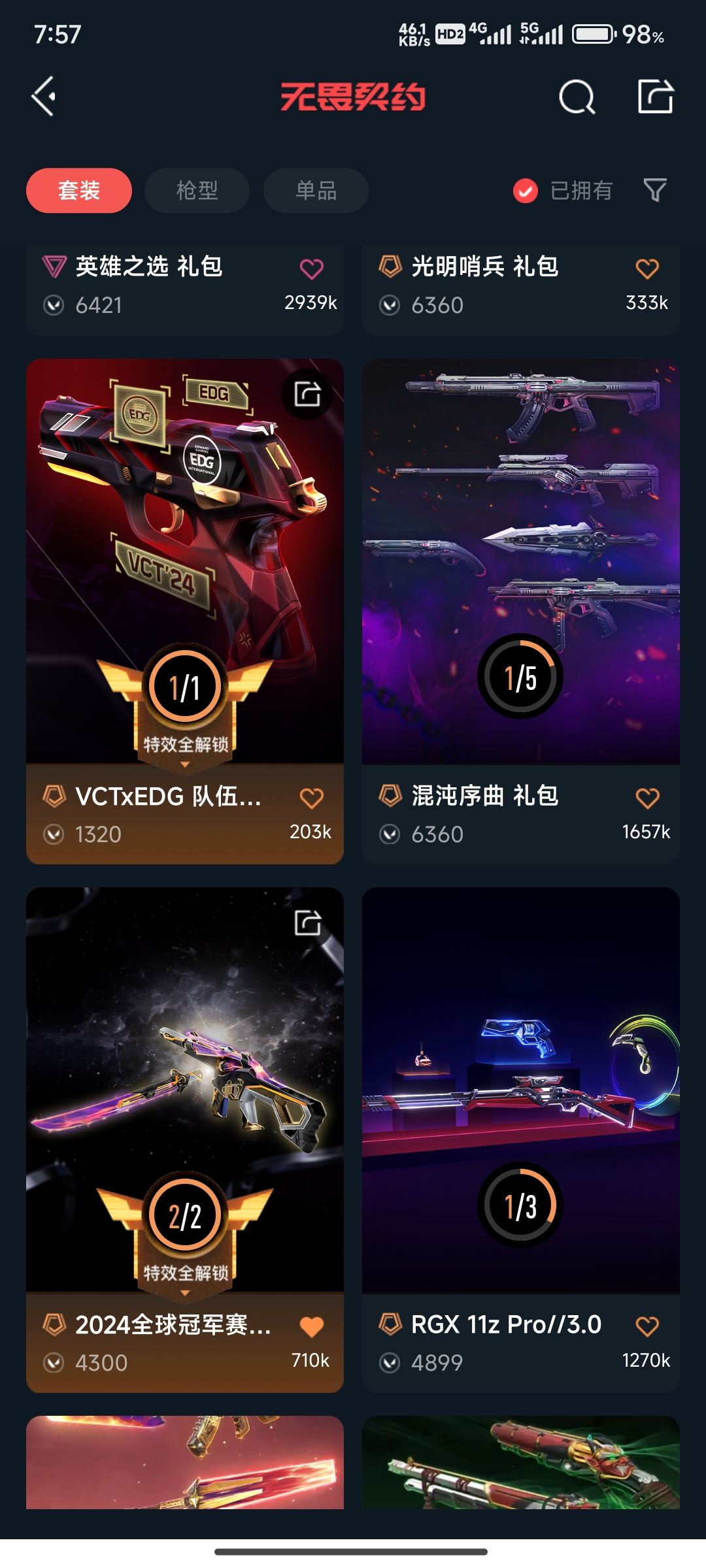Share the VCTxEDG bundle card
This screenshot has height=1568, width=706.
307,394
